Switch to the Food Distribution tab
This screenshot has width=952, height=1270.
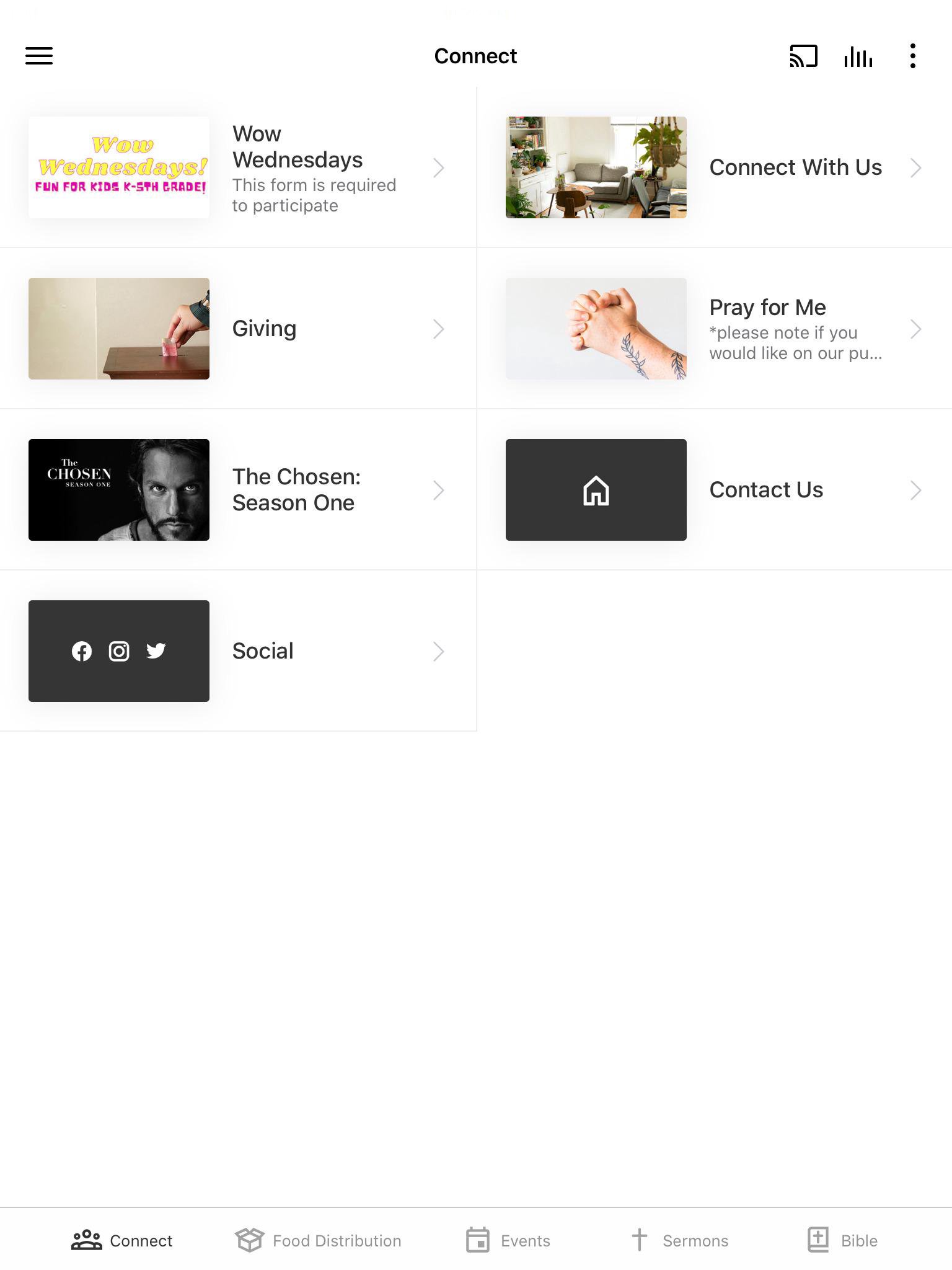coord(318,1240)
